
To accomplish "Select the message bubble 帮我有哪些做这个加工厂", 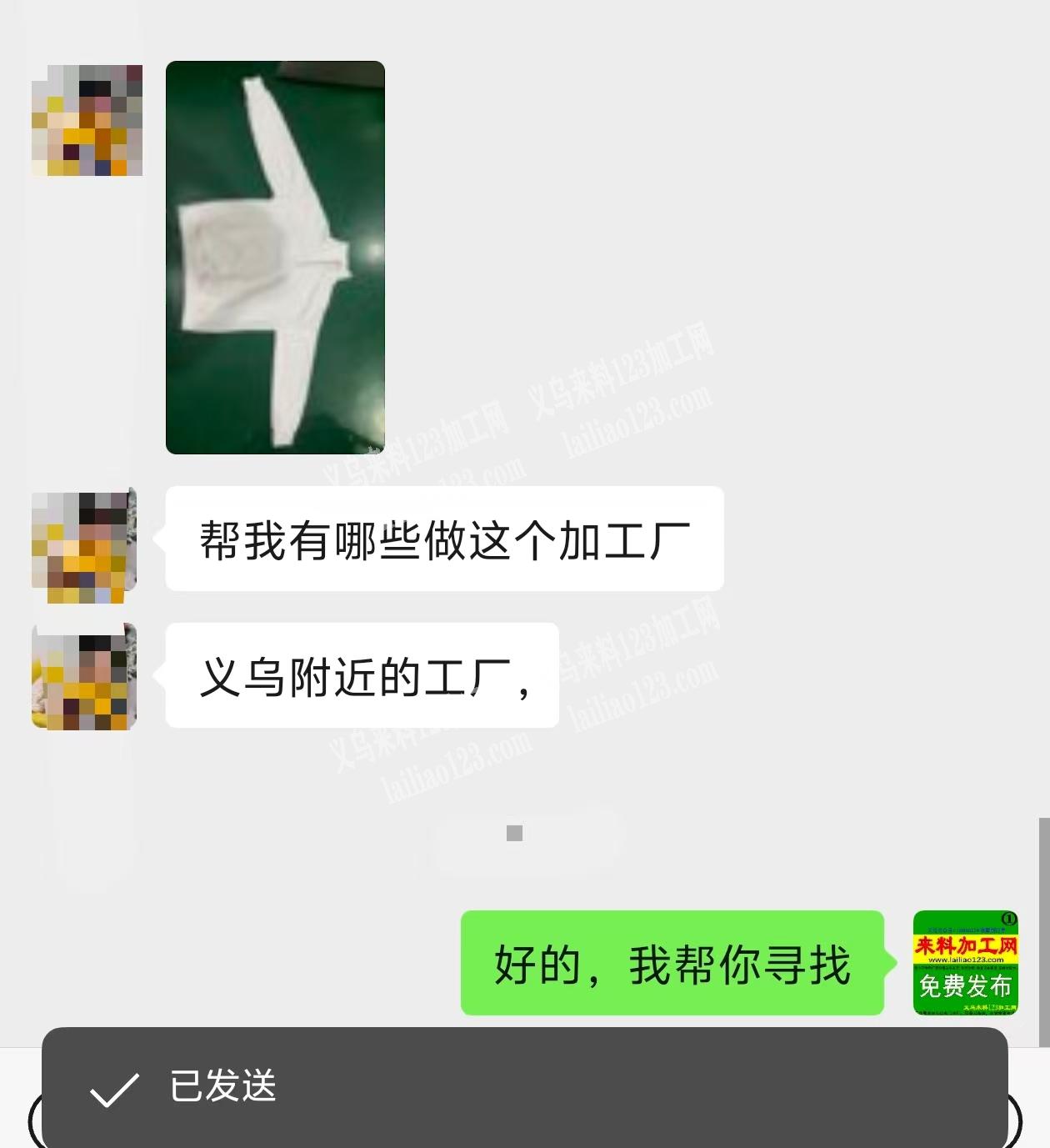I will coord(442,539).
